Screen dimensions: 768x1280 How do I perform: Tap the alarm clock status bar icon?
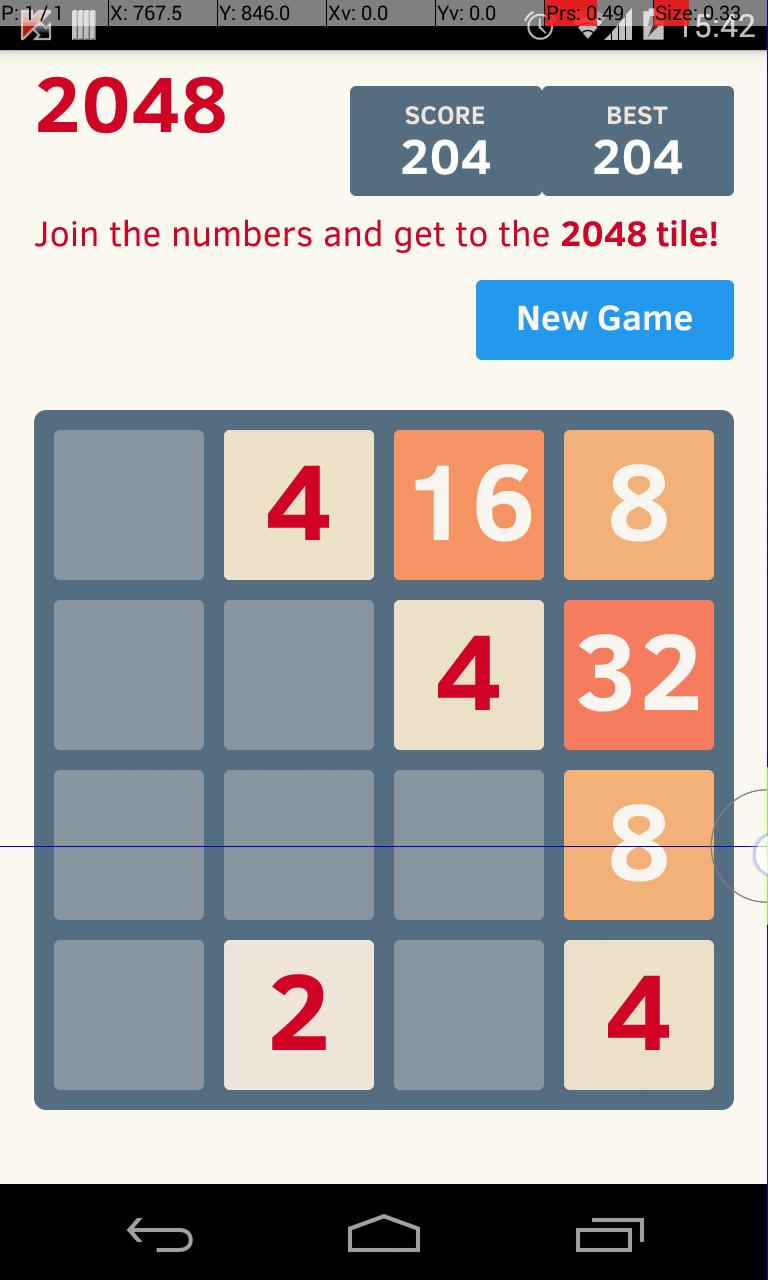tap(539, 31)
